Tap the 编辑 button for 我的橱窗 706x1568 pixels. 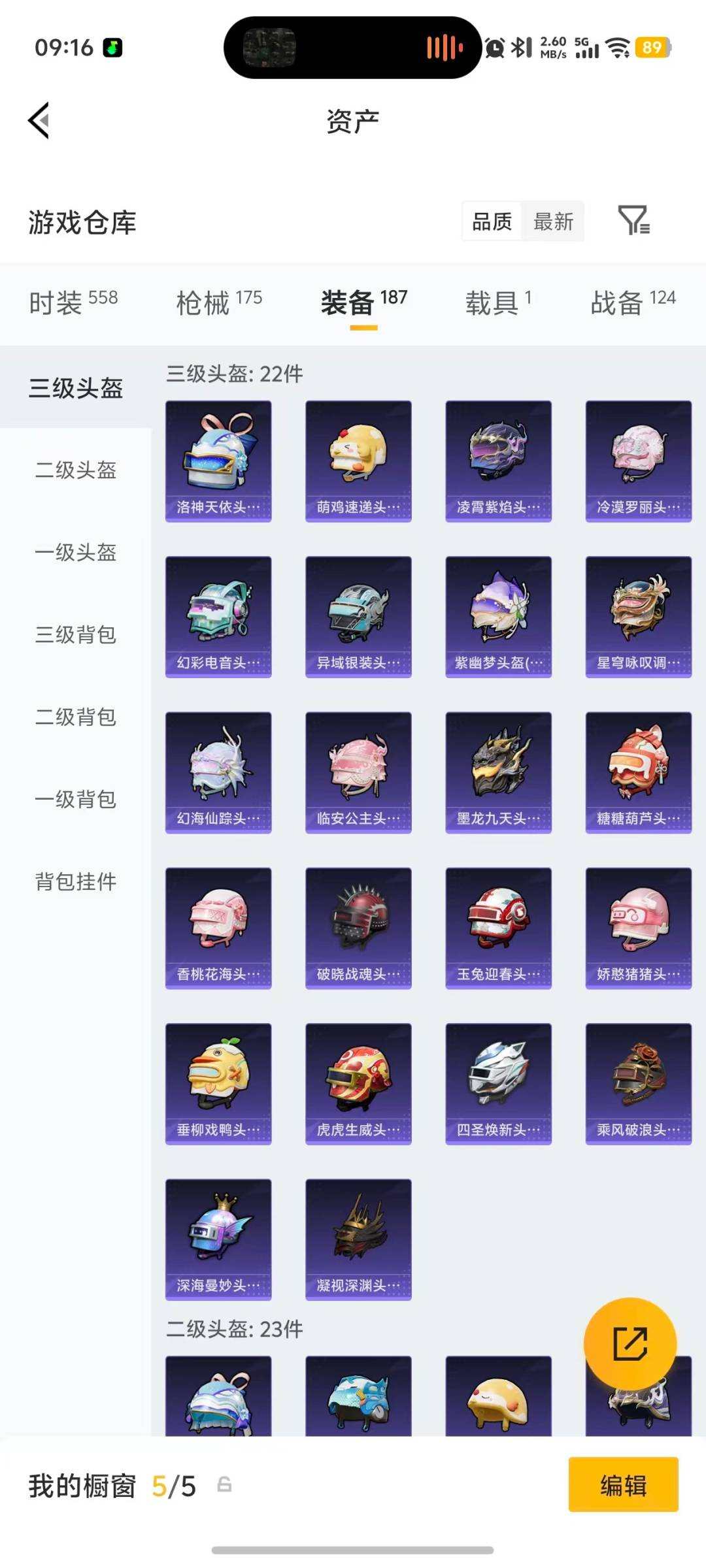[x=623, y=1484]
